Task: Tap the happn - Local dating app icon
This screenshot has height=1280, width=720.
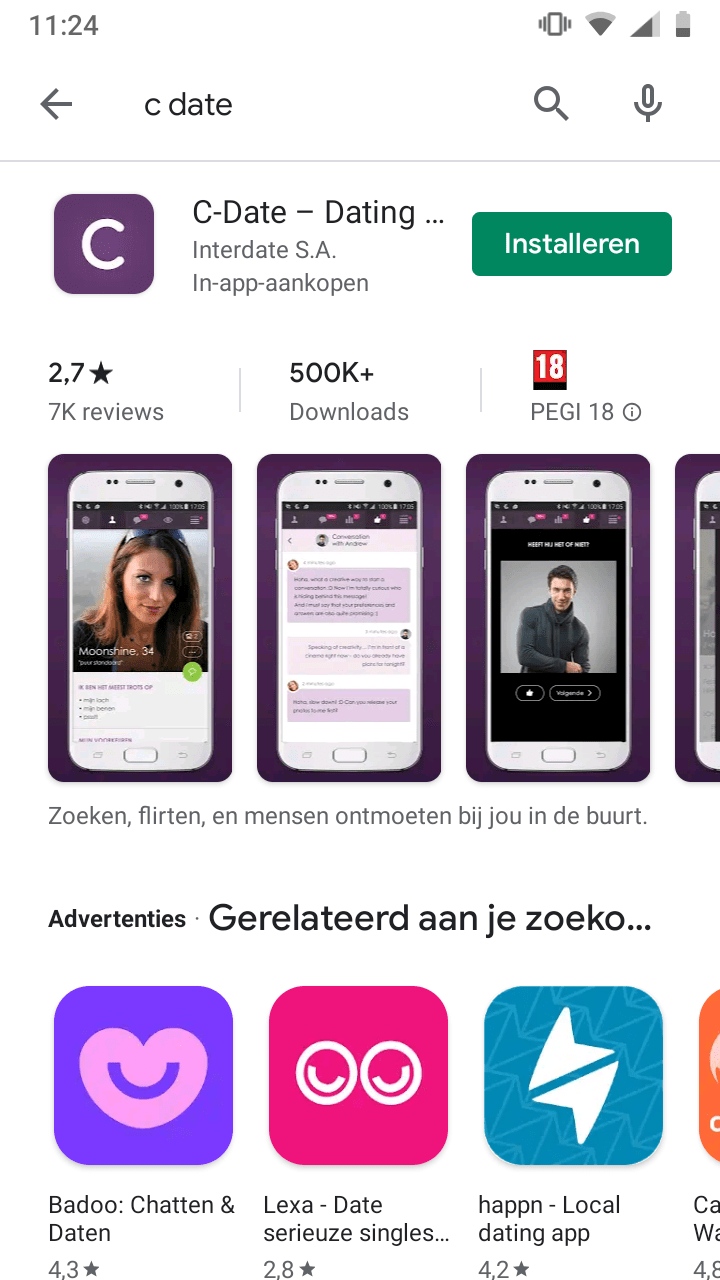Action: click(573, 1076)
